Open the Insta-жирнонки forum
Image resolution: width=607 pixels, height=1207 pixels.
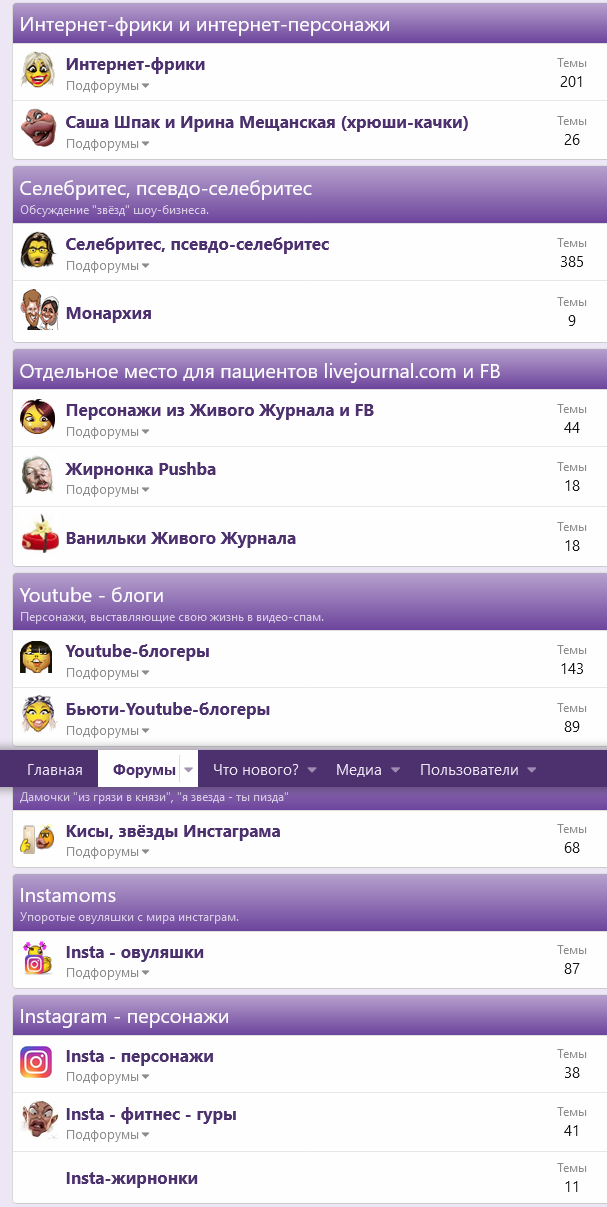(x=132, y=1178)
